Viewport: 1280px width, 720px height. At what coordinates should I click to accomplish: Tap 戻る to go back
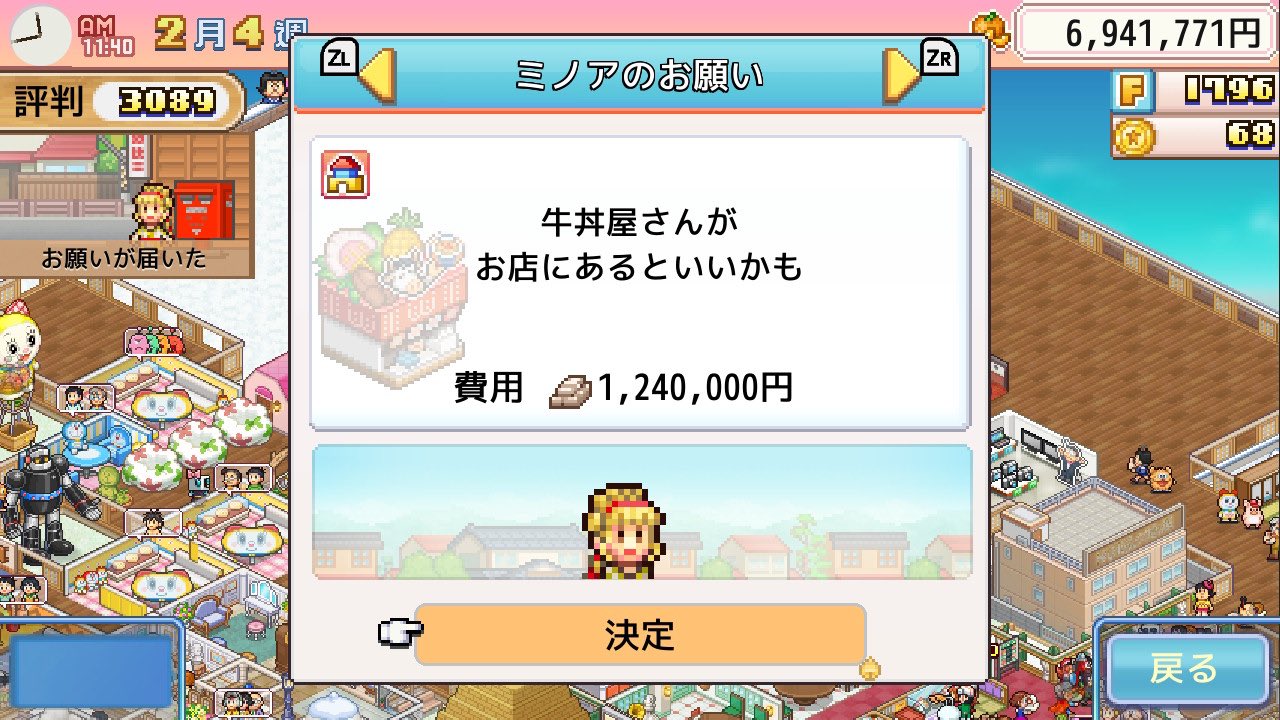point(1186,668)
